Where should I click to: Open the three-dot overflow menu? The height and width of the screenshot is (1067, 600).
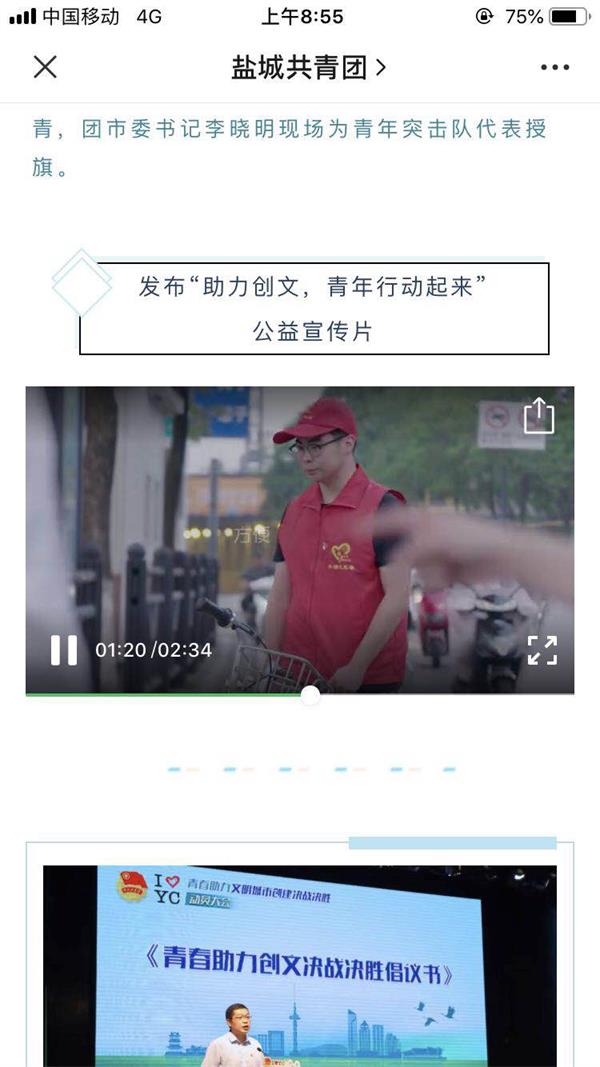554,67
